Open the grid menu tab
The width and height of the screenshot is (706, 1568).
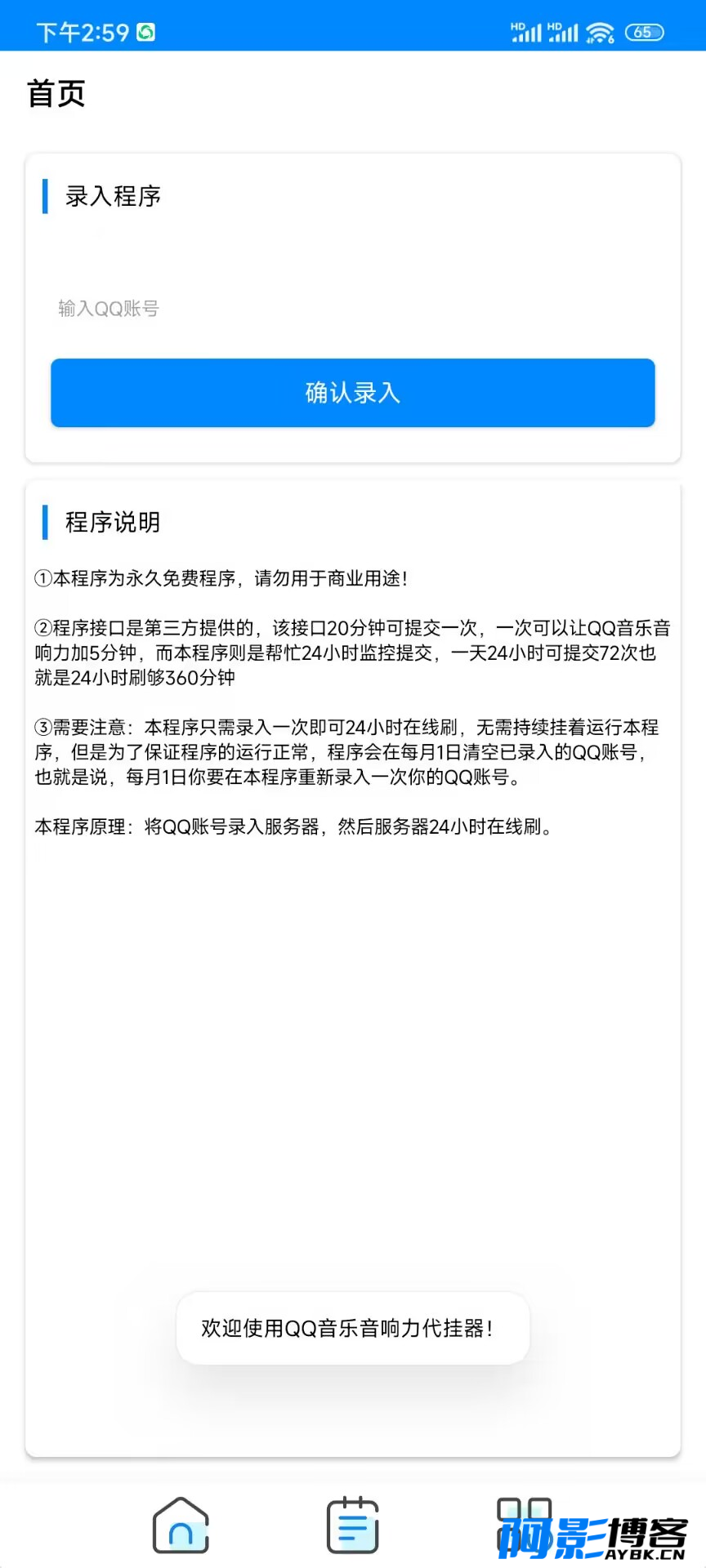525,1526
